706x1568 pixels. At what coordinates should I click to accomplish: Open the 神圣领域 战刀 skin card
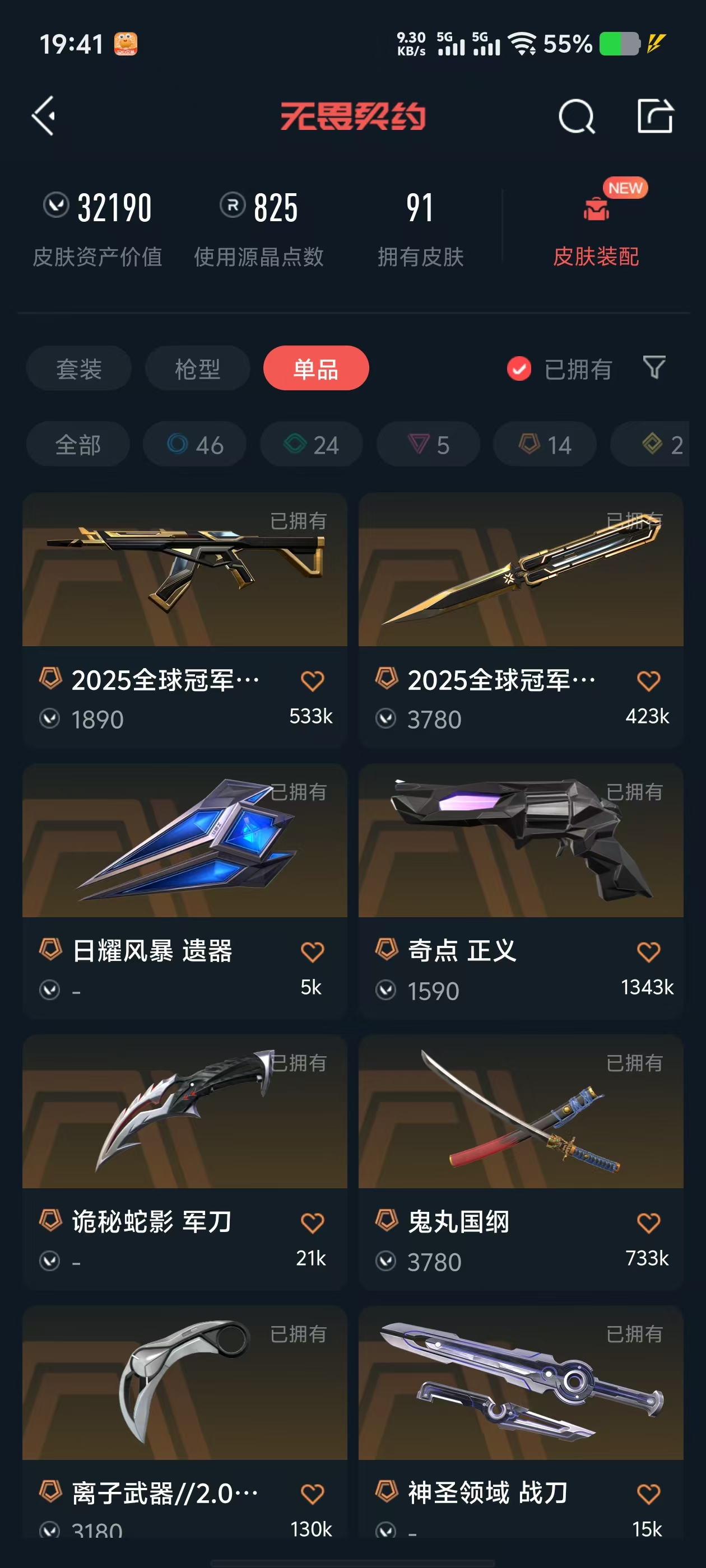pyautogui.click(x=520, y=1394)
